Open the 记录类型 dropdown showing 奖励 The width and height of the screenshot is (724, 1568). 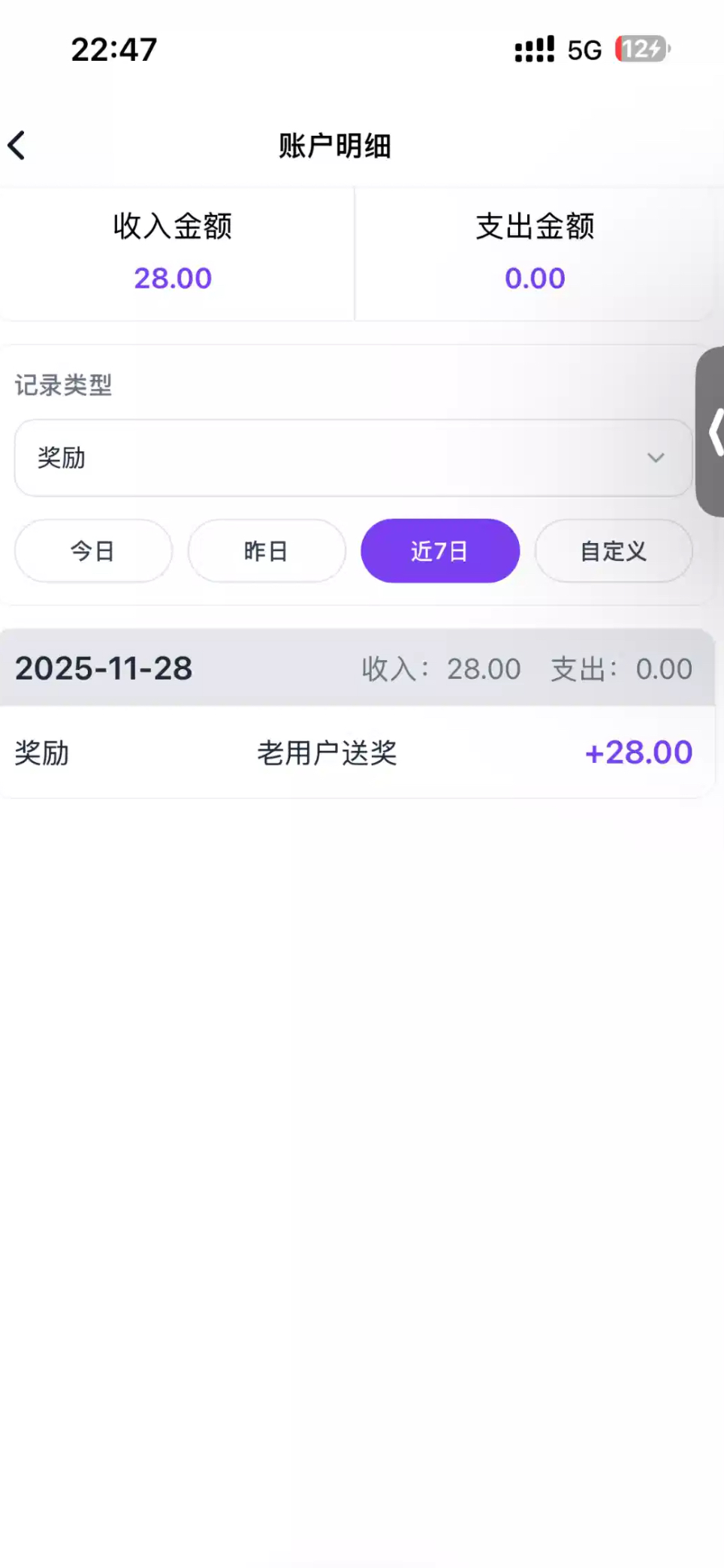[353, 458]
